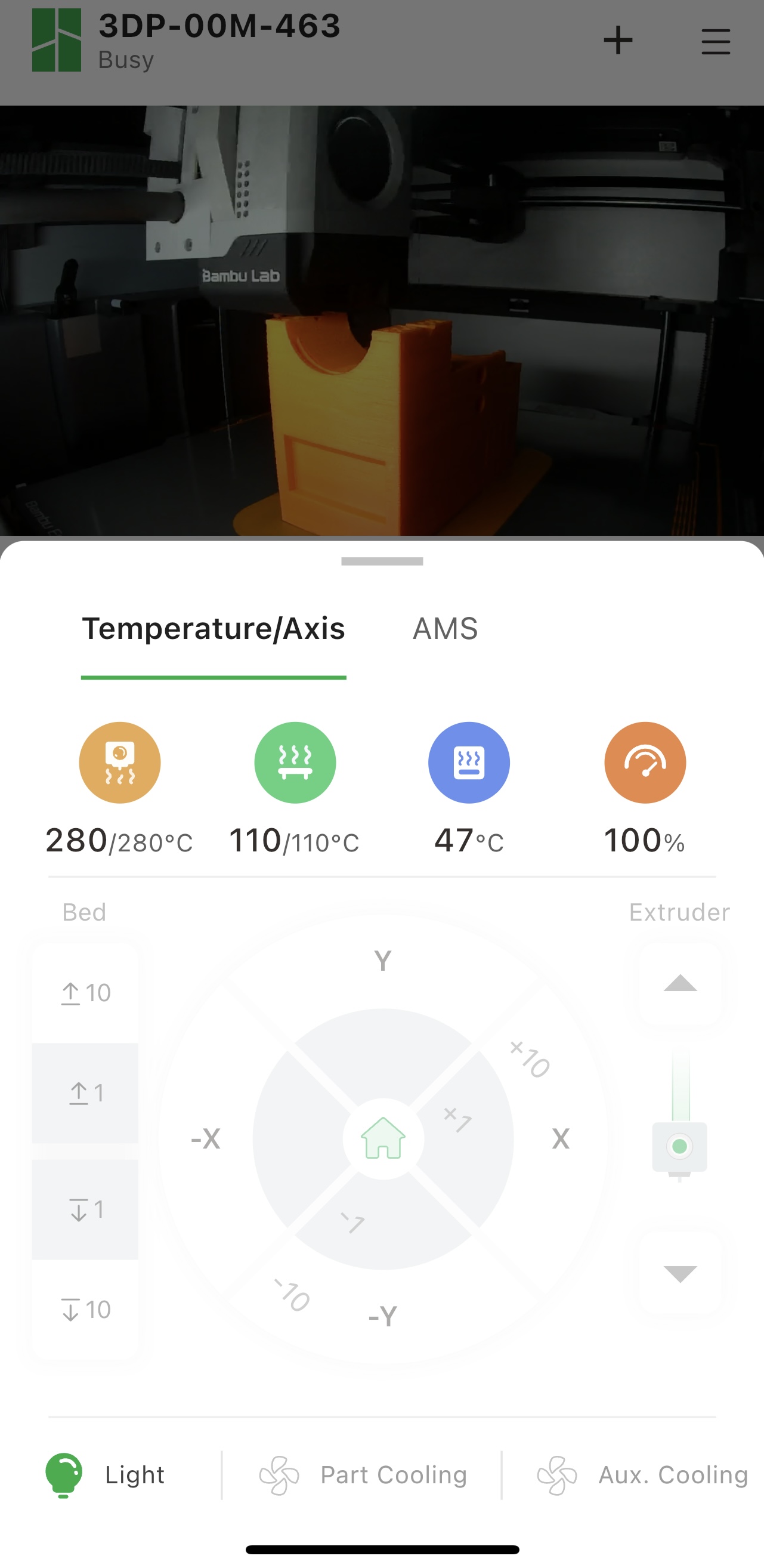
Task: Toggle the Aux. Cooling fan
Action: 642,1475
